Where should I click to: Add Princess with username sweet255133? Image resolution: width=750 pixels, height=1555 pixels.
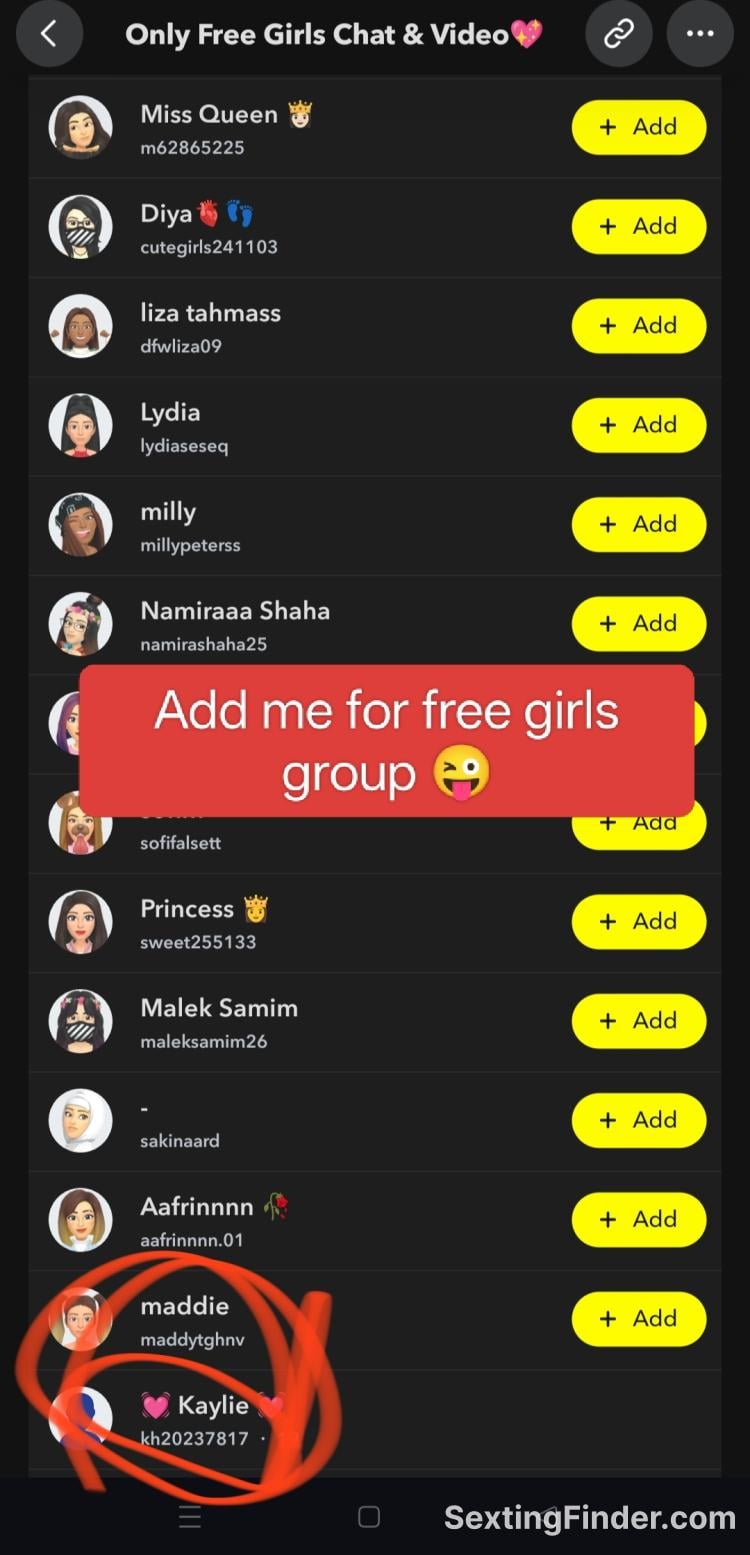point(638,921)
